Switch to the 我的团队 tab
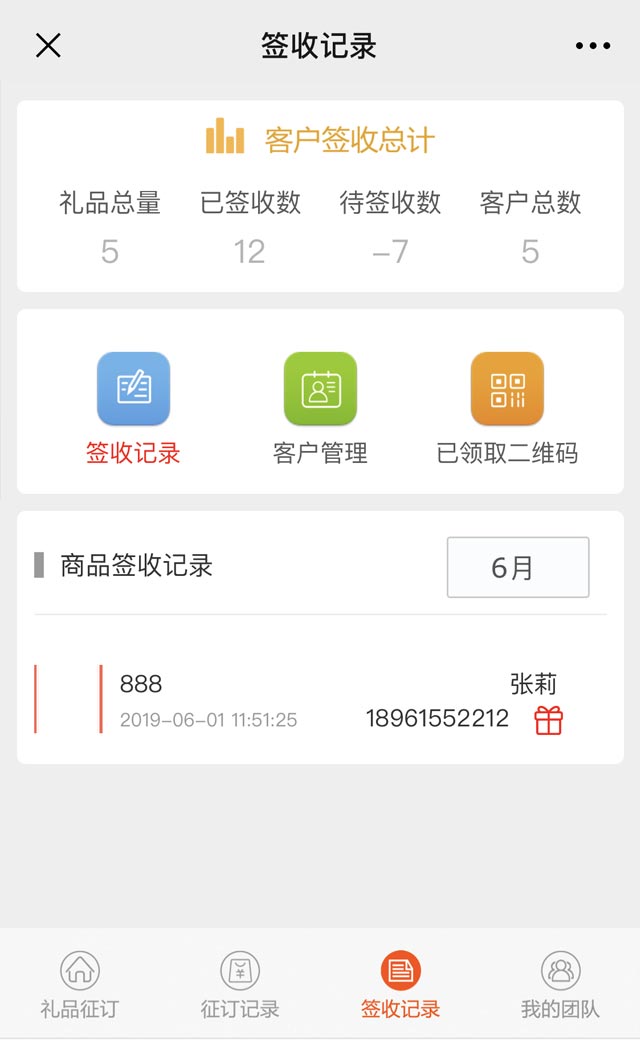 (x=560, y=984)
